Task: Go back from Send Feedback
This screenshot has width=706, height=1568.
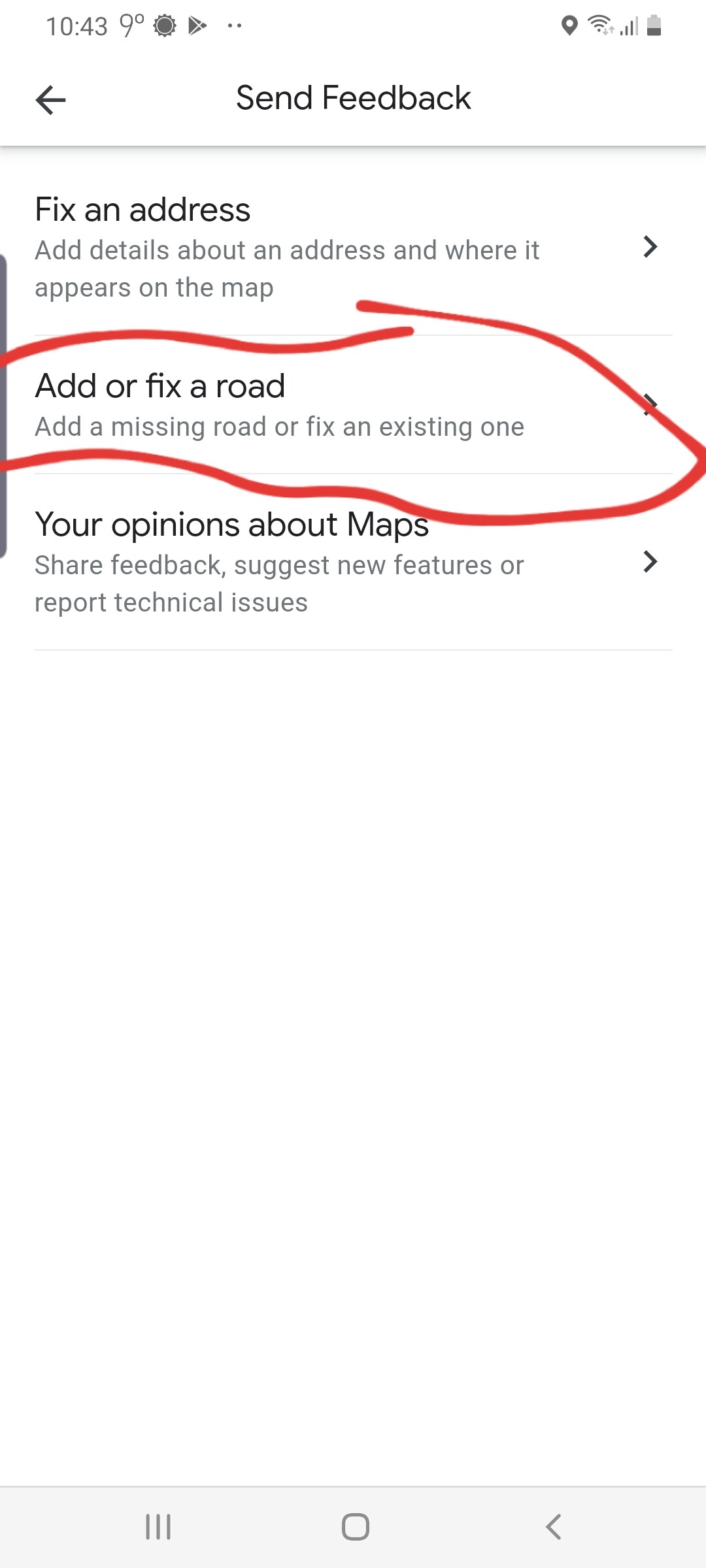Action: coord(50,100)
